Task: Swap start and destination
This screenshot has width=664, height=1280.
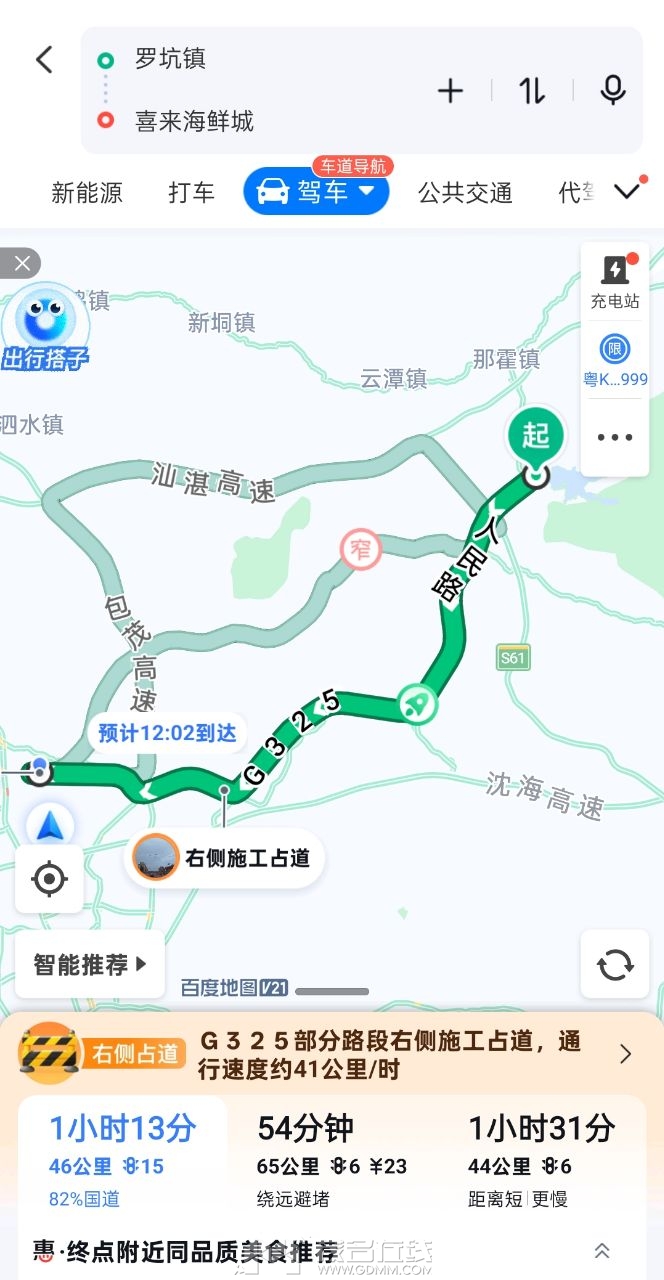Action: pyautogui.click(x=532, y=91)
